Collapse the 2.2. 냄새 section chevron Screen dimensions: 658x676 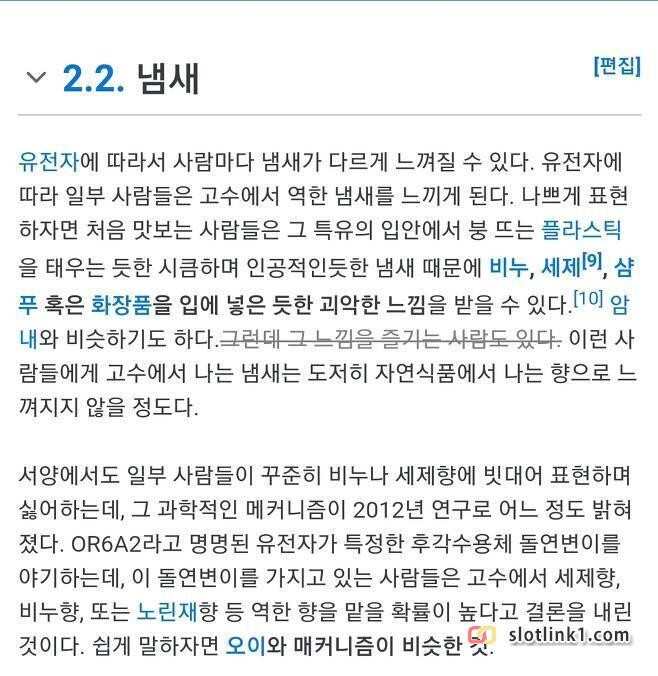click(x=36, y=78)
